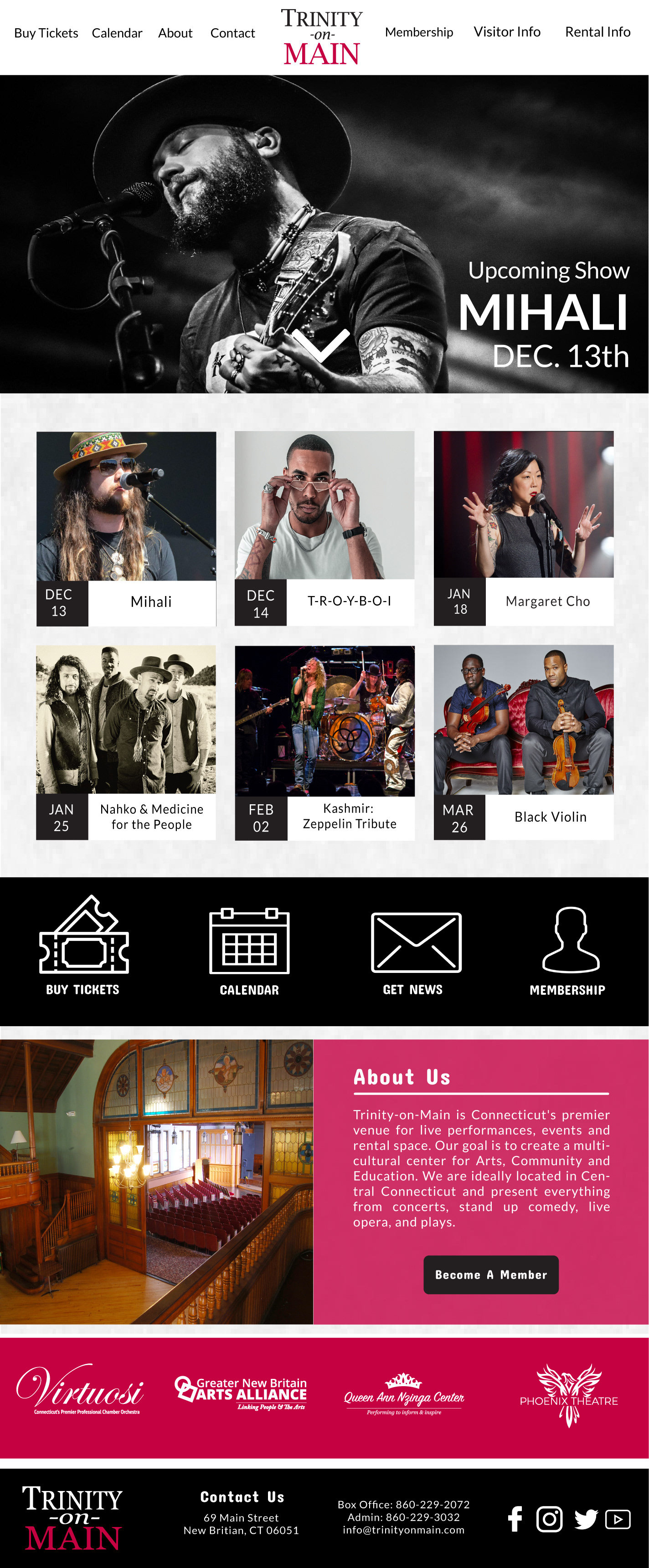The height and width of the screenshot is (1568, 649).
Task: Go to the About page
Action: tap(175, 33)
